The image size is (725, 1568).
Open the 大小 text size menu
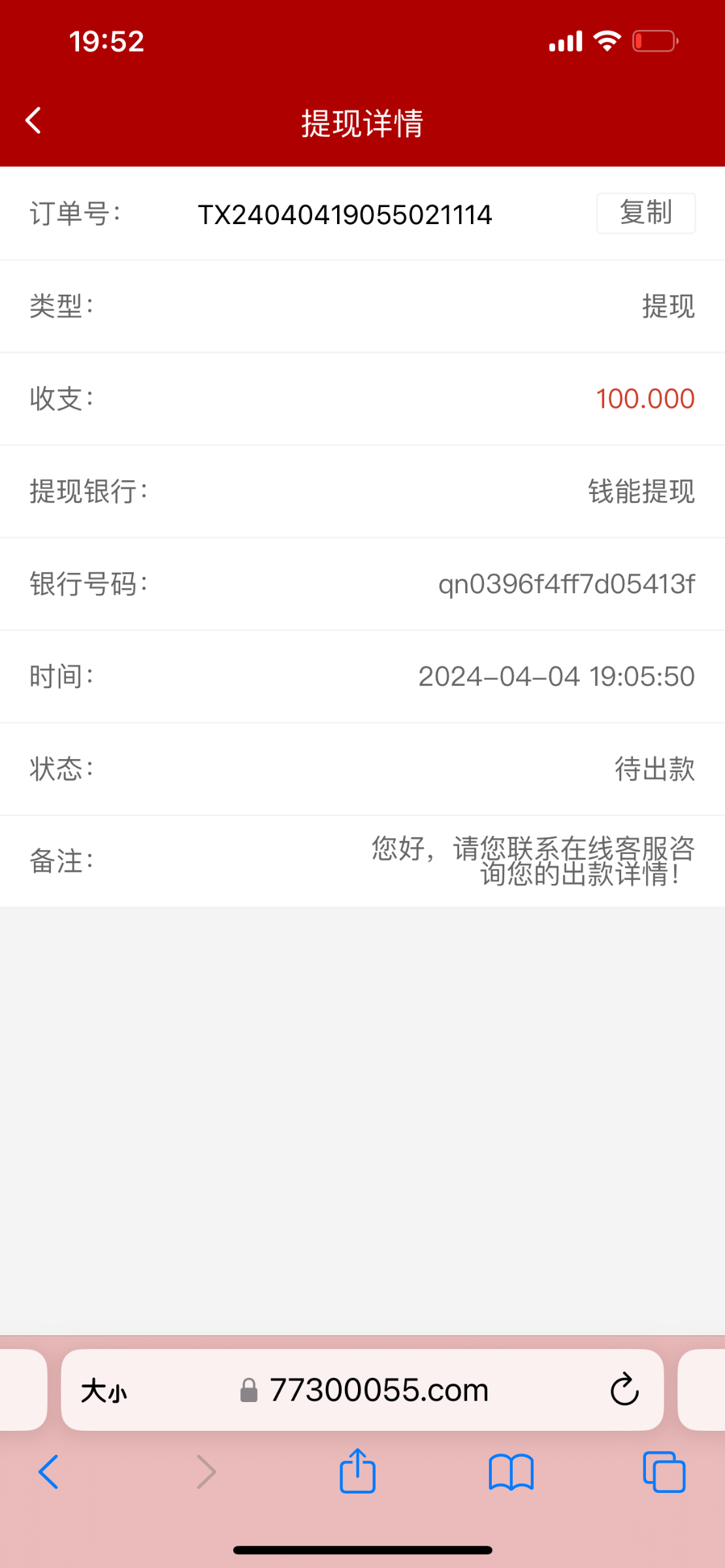(104, 1390)
